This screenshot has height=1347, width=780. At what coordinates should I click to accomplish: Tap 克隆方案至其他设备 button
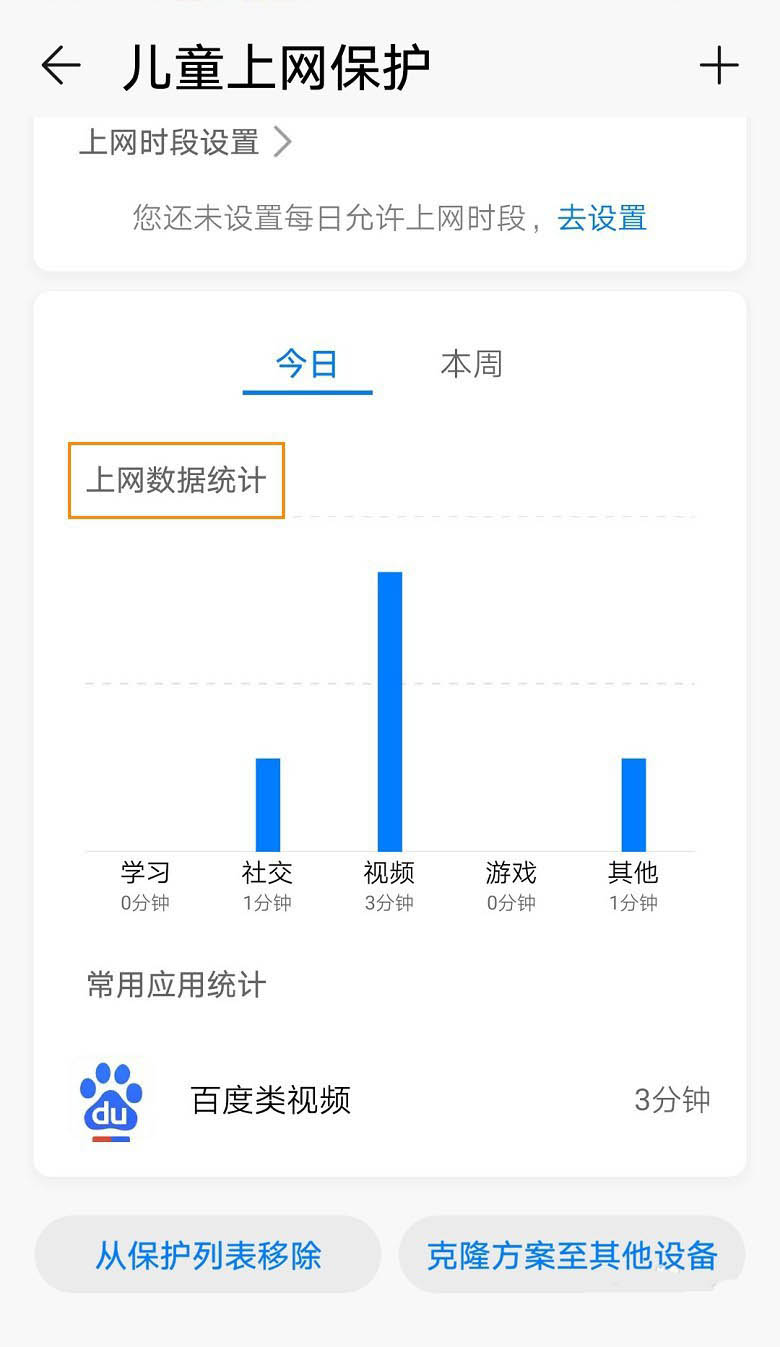point(572,1255)
